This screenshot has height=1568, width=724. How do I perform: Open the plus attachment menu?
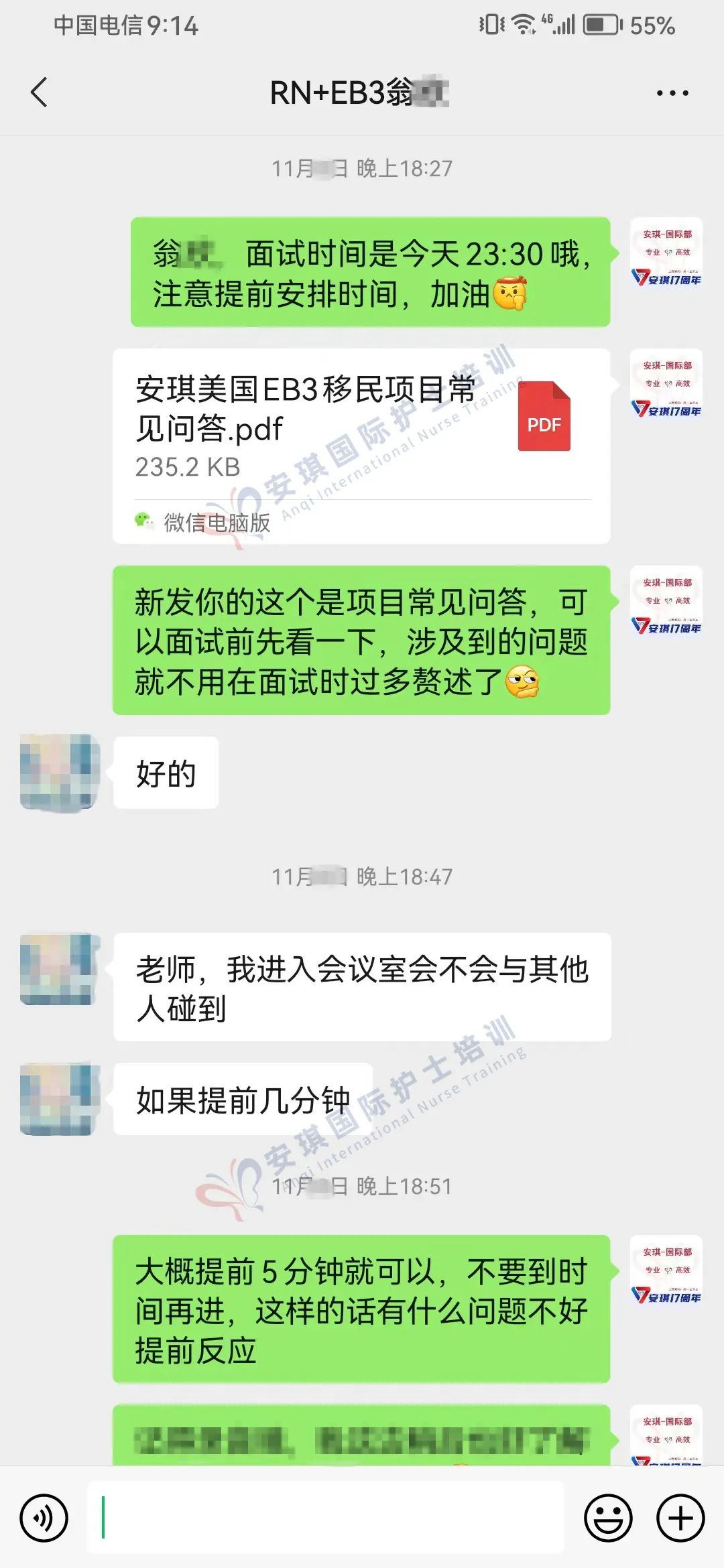coord(680,1518)
